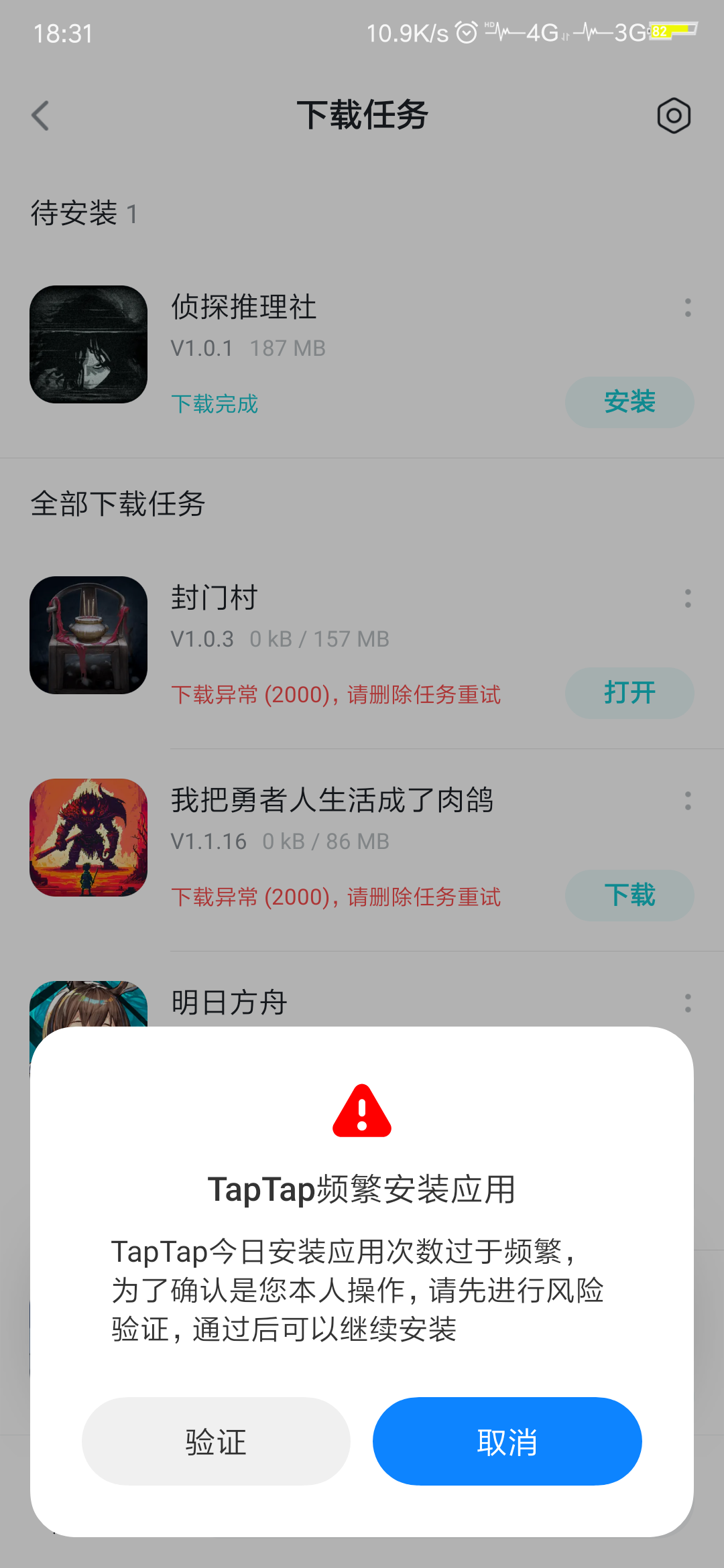Image resolution: width=724 pixels, height=1568 pixels.
Task: Open overflow menu for 我把勇者人生活成了肉鸽
Action: 688,801
